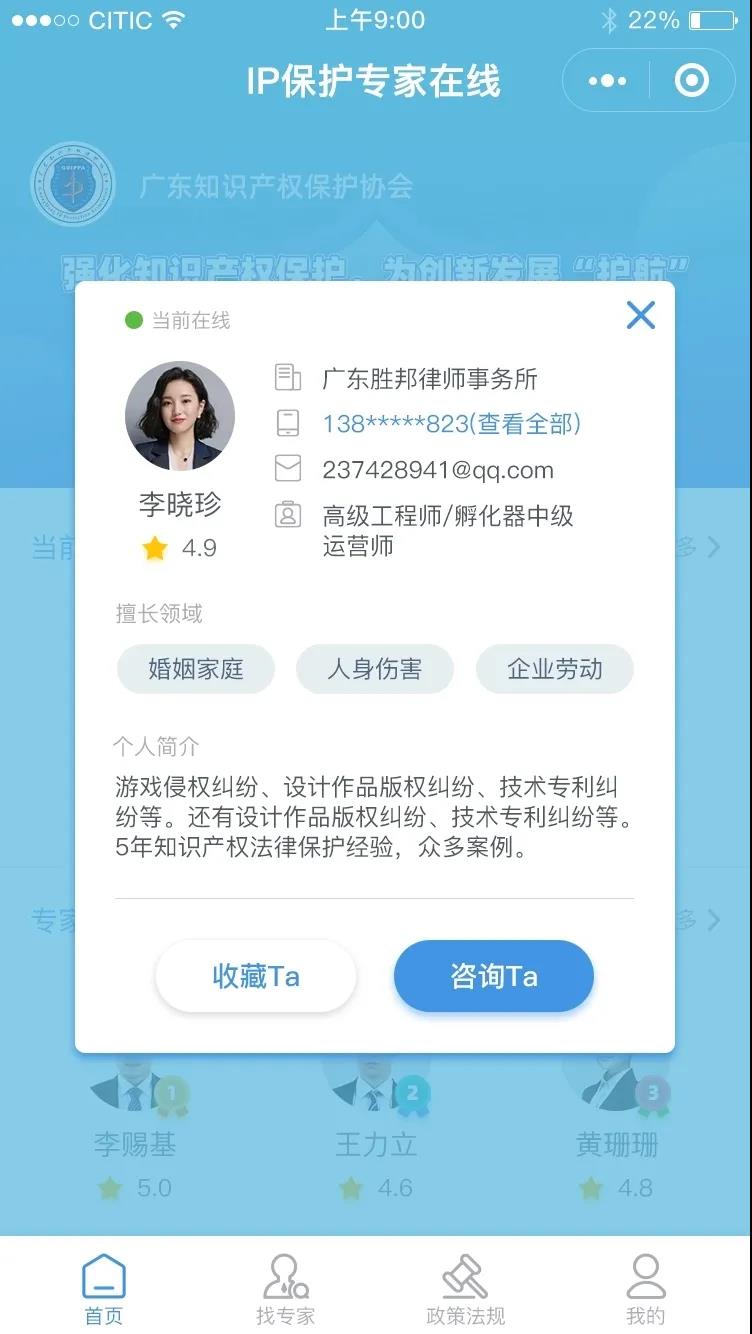The width and height of the screenshot is (752, 1334).
Task: Switch to the 首页 tab
Action: [x=104, y=1290]
